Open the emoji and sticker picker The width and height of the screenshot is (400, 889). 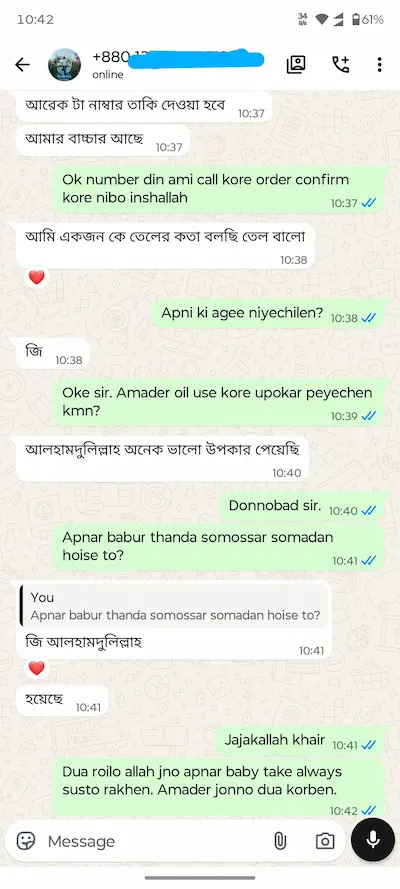25,841
